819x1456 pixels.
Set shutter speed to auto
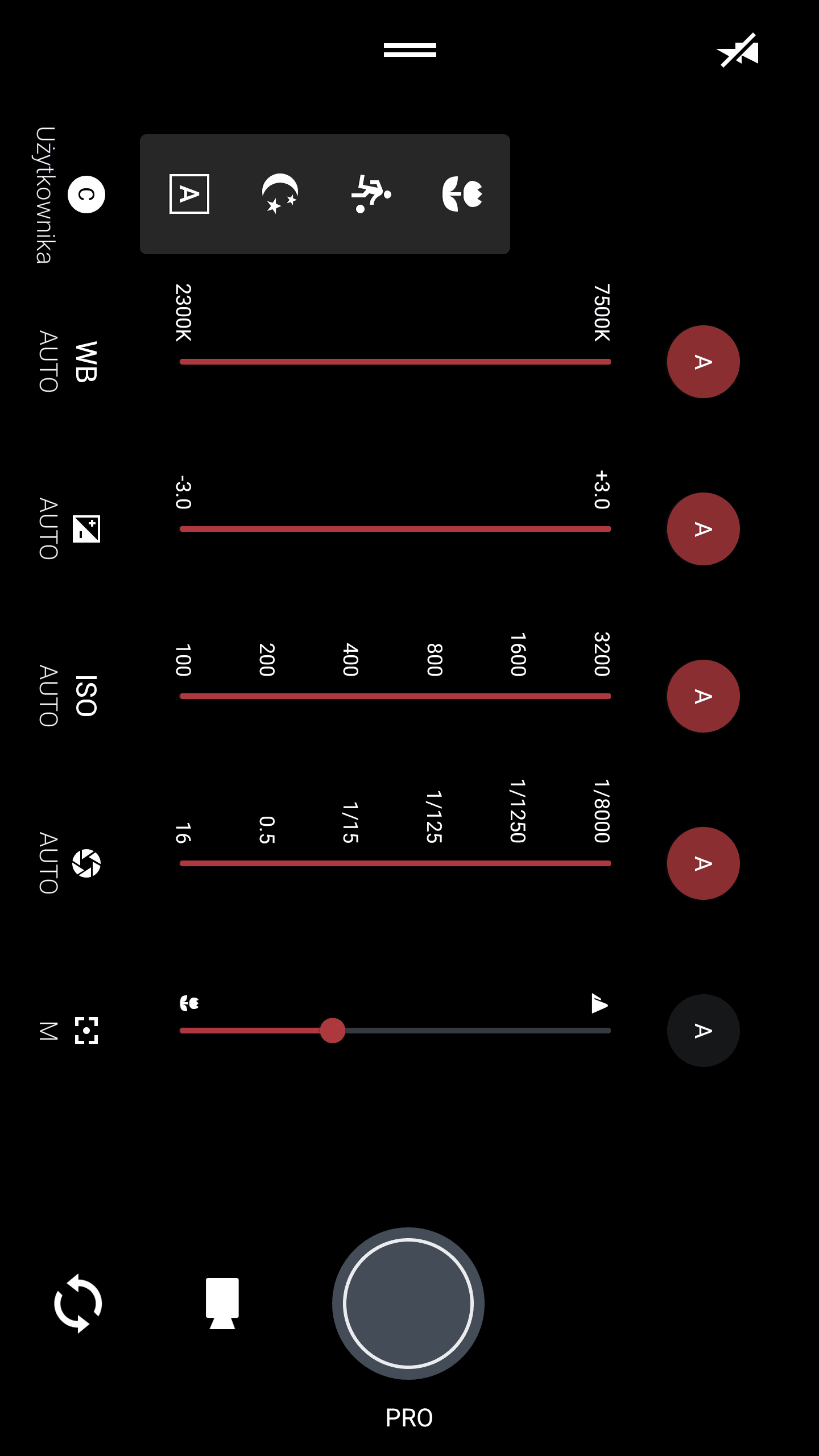click(703, 863)
